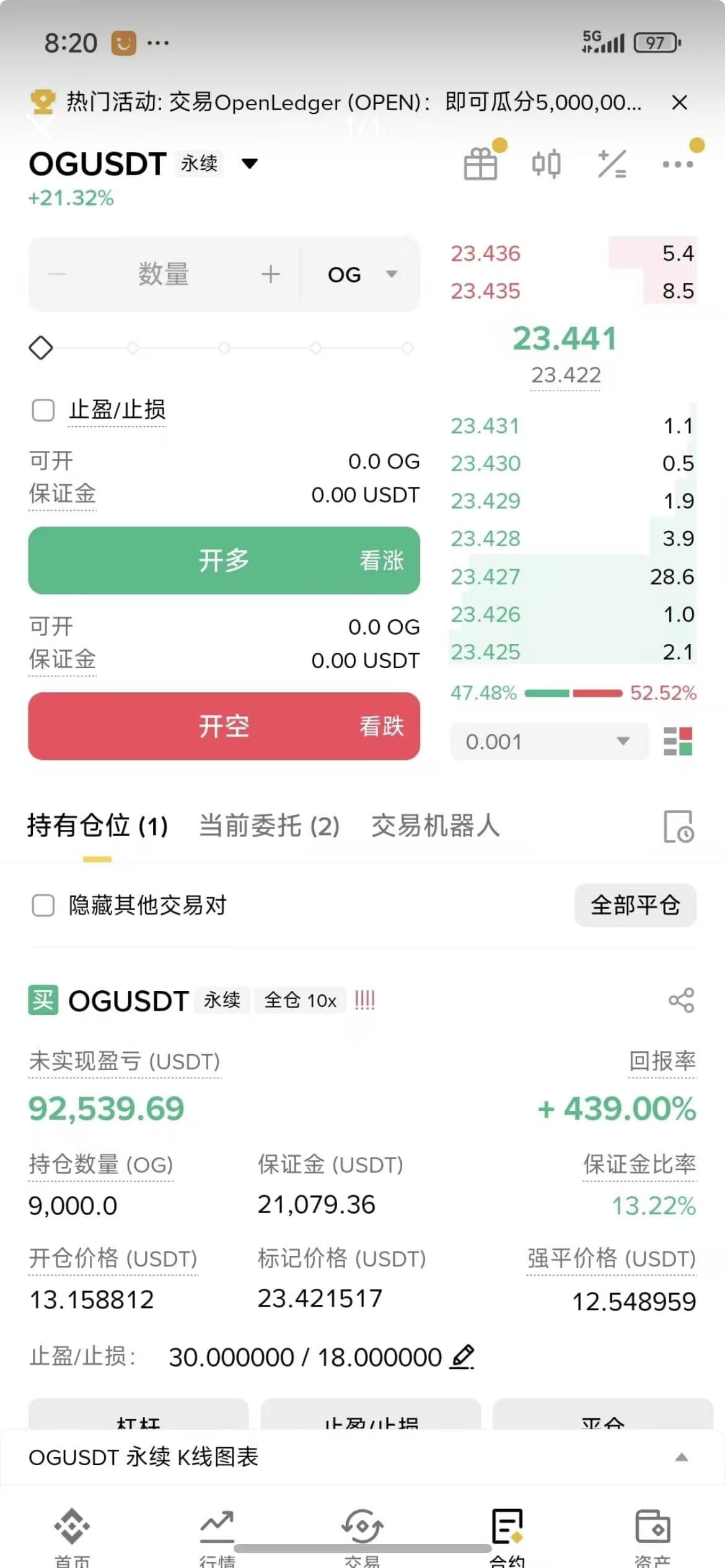
Task: Tap 全部平仓 to close all positions
Action: tap(635, 905)
